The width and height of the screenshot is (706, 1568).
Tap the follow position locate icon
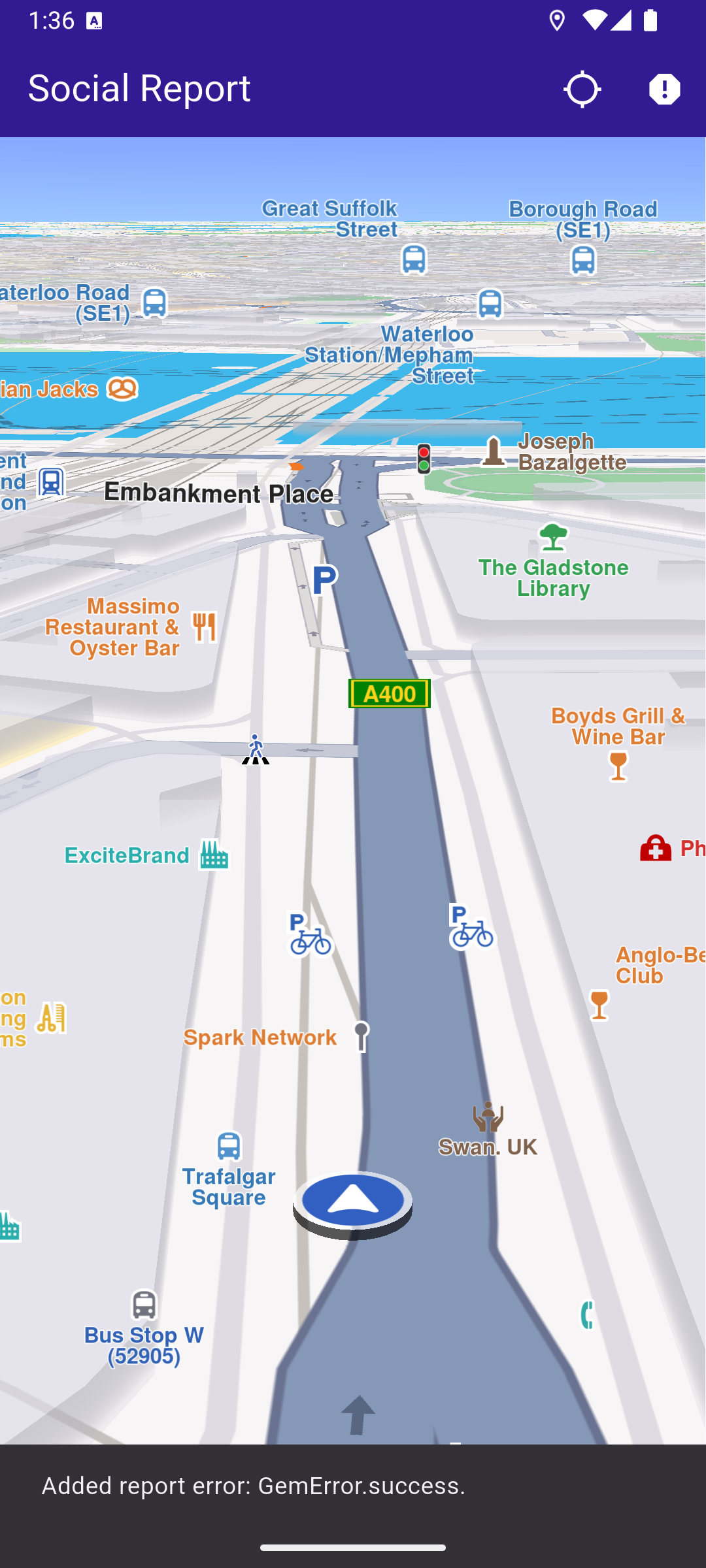point(582,89)
